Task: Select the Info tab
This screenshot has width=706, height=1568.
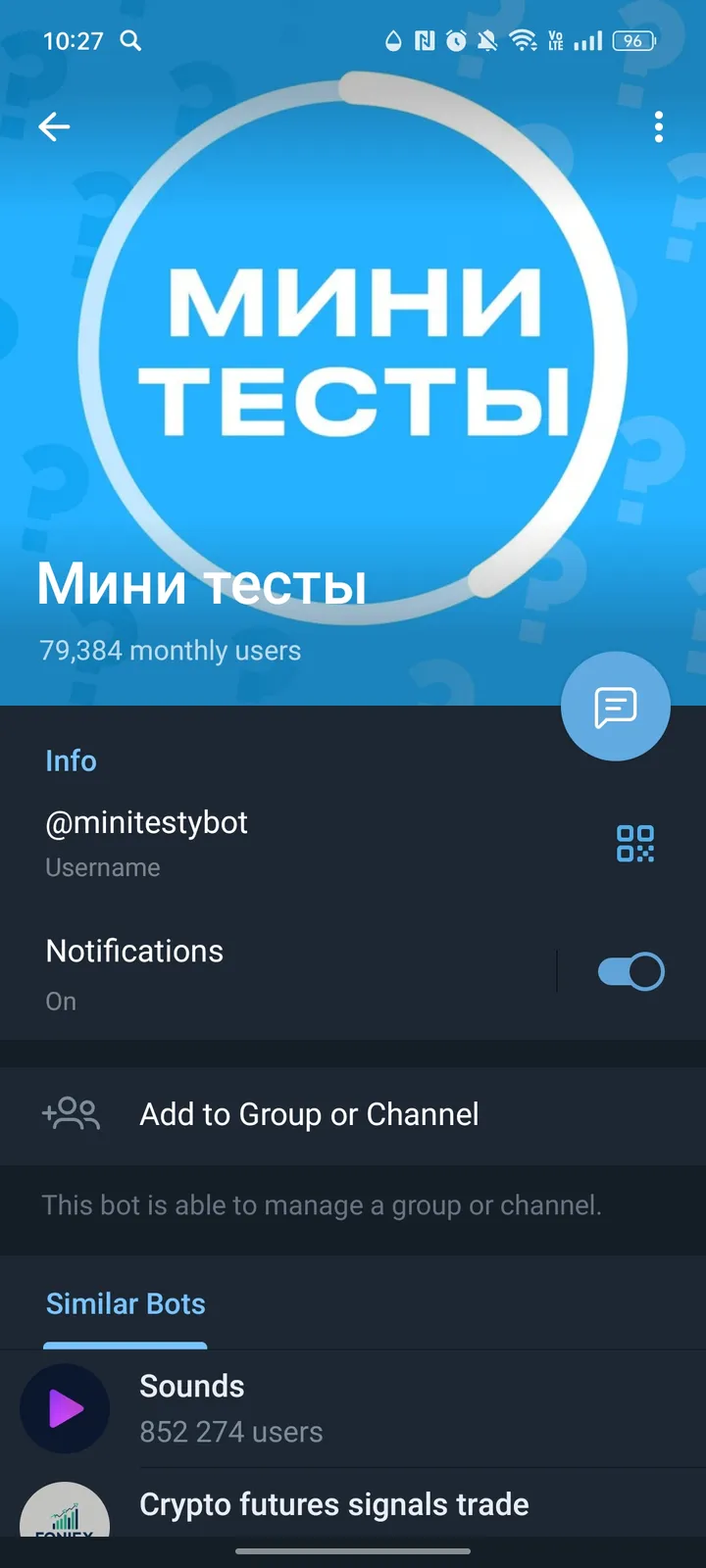Action: 71,760
